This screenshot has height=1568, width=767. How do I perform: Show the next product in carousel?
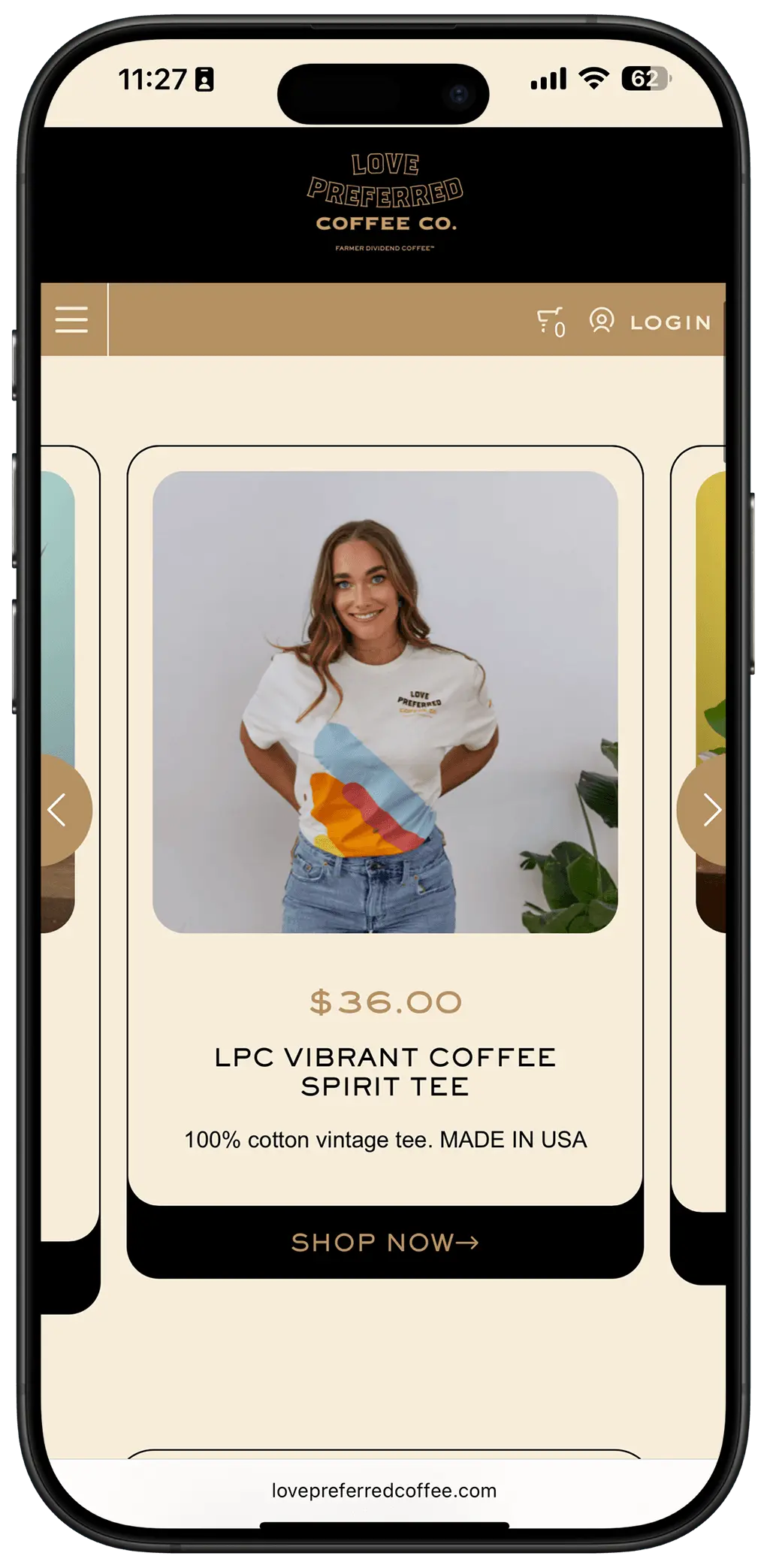[x=708, y=810]
